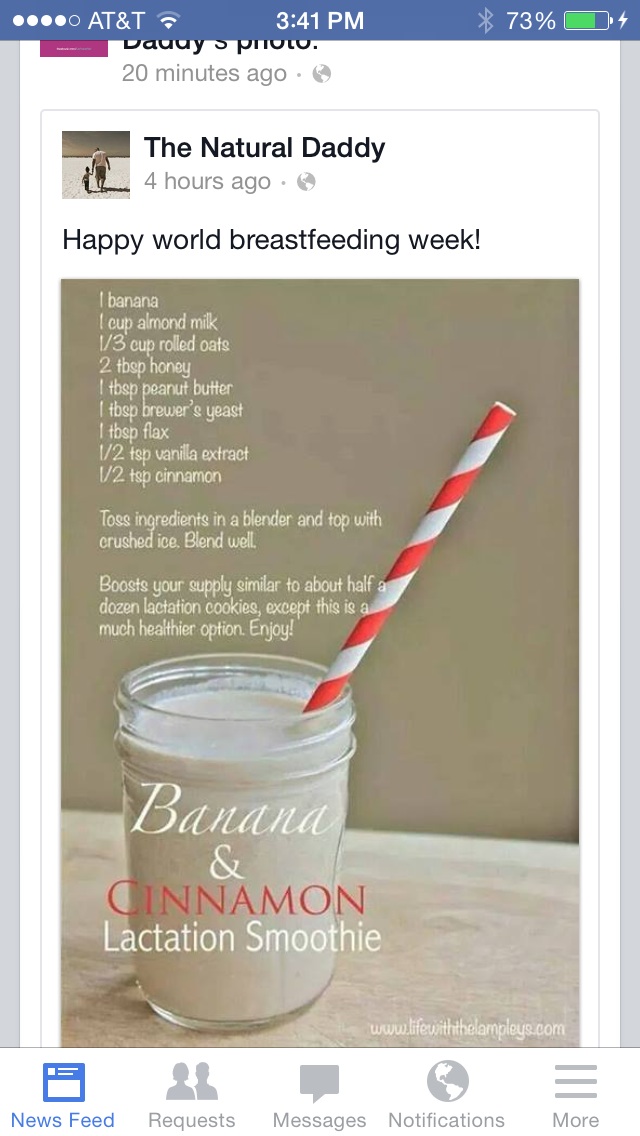
Task: Open the More menu tab
Action: click(575, 1094)
